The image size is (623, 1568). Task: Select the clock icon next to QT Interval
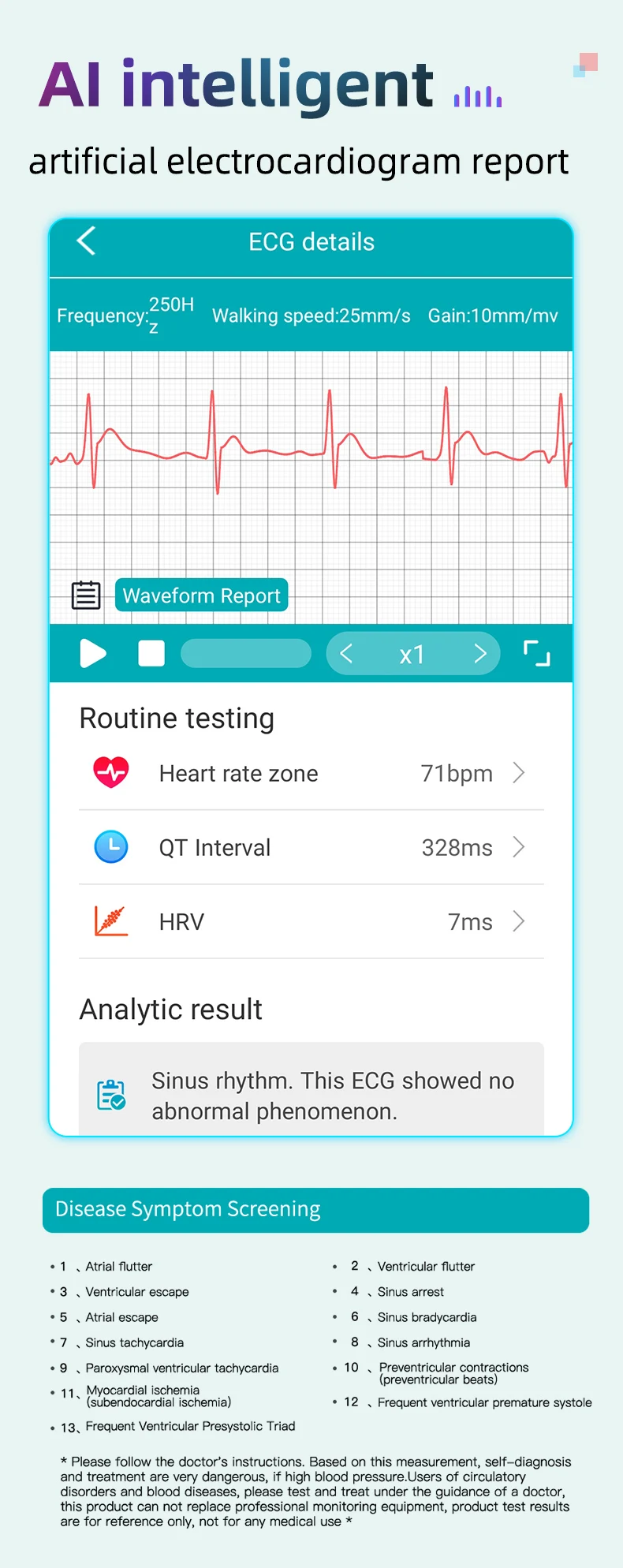click(x=111, y=847)
